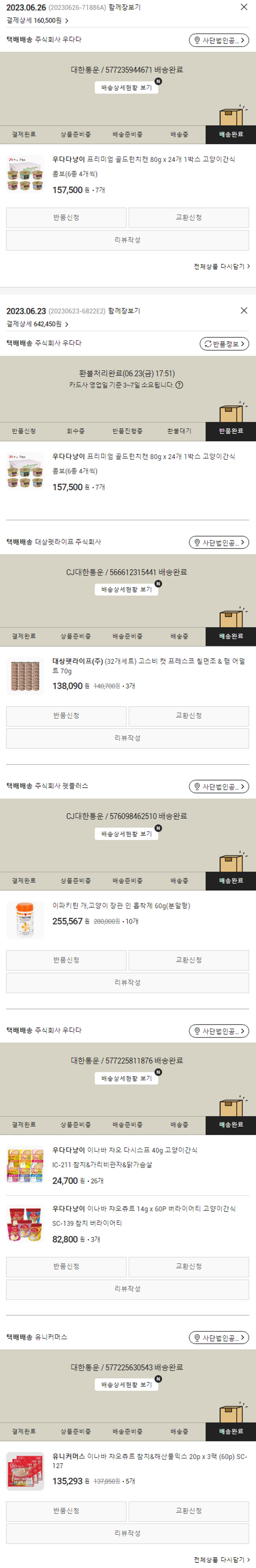Dismiss the 2023.06.26 order card
Screen dimensions: 256x1568
click(x=244, y=8)
